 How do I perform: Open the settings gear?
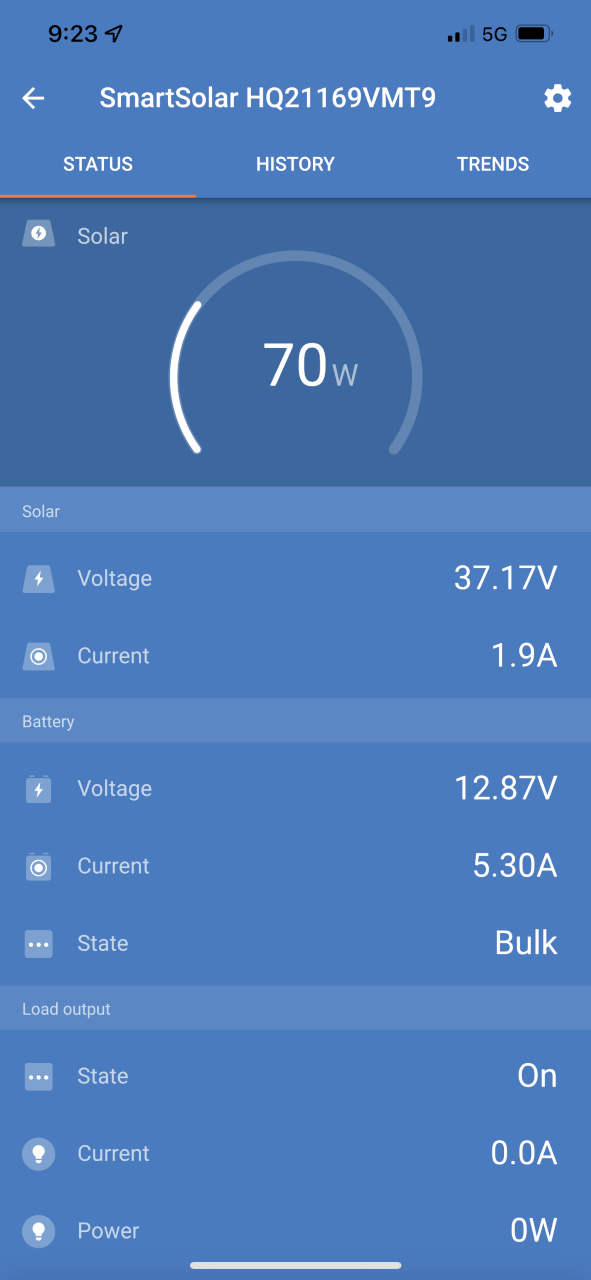557,98
